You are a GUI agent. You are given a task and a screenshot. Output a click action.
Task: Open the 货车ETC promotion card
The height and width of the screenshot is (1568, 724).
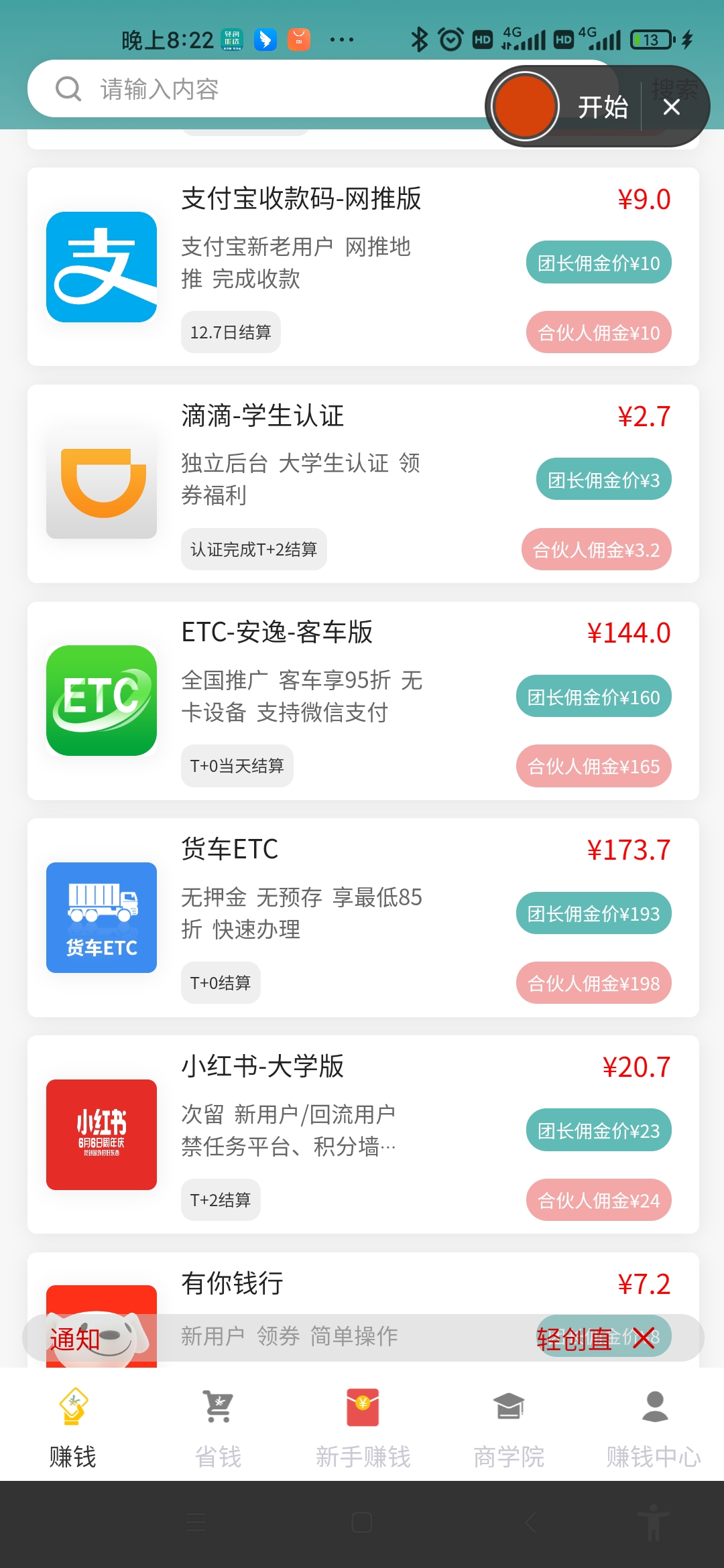coord(362,917)
